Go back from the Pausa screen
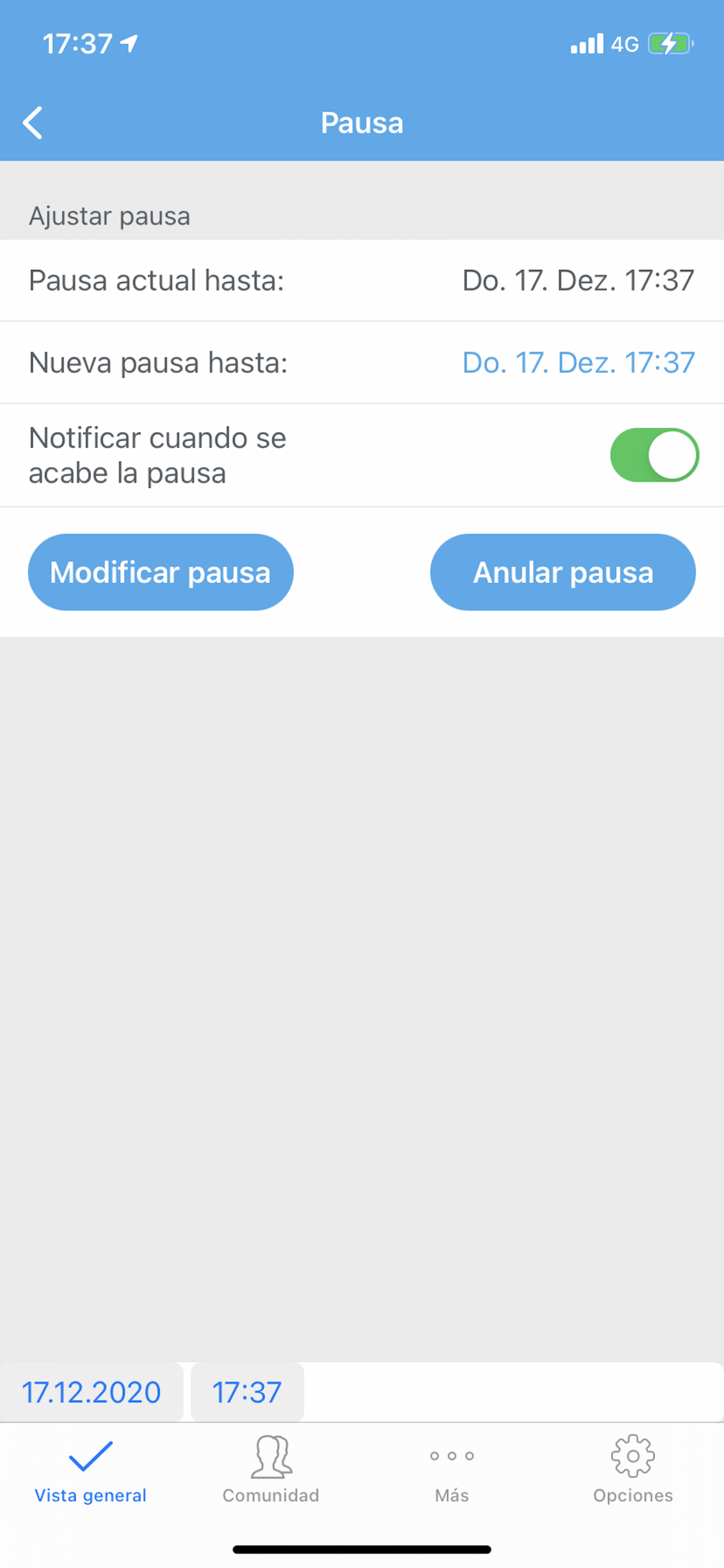Screen dimensions: 724x1568 tap(33, 123)
